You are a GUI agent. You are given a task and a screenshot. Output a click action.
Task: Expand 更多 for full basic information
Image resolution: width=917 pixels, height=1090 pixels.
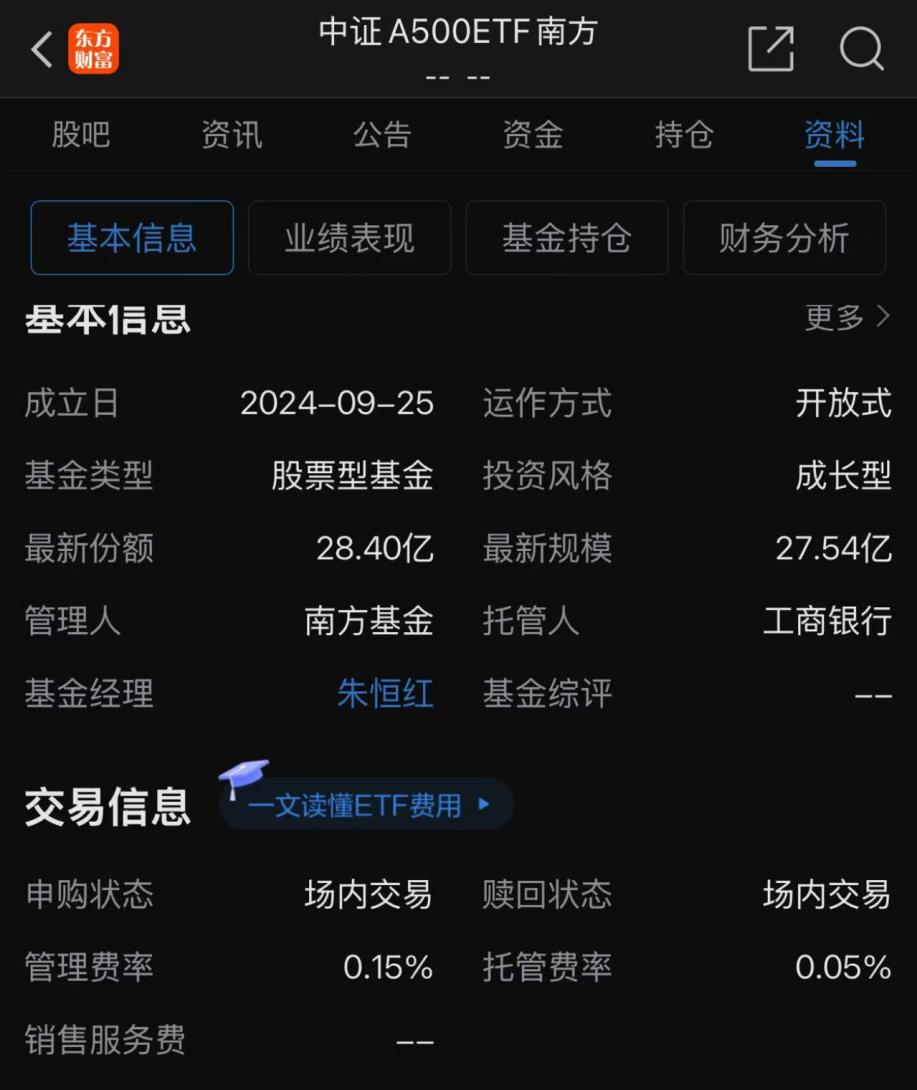tap(846, 315)
